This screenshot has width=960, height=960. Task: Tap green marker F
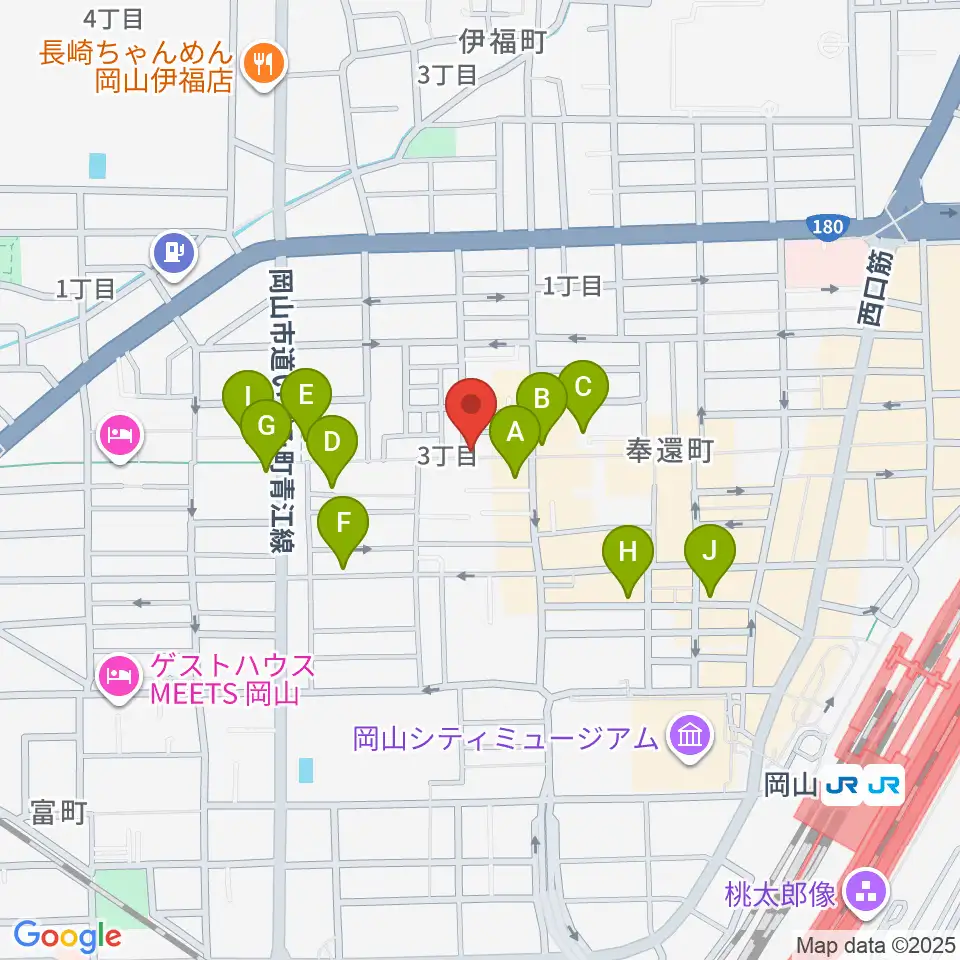[x=343, y=525]
